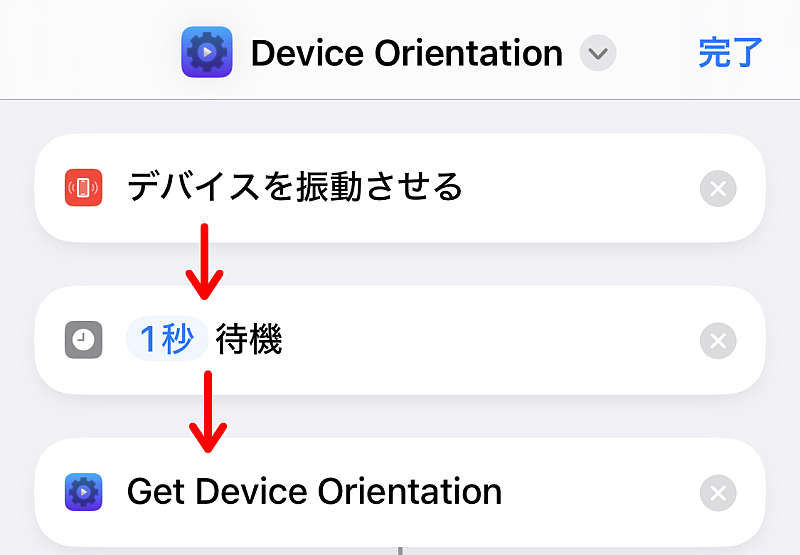This screenshot has width=800, height=555.
Task: Tap 完了 to finish editing
Action: pos(730,53)
